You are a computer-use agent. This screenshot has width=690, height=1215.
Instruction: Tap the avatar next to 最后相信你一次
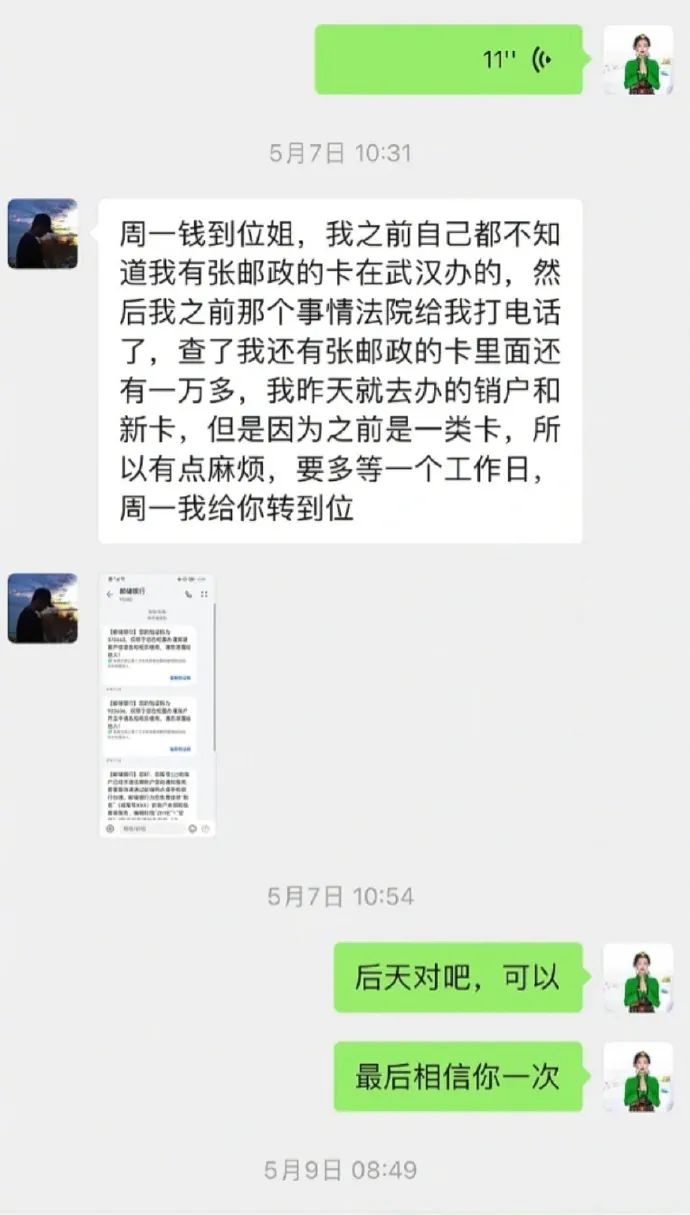(x=638, y=1077)
